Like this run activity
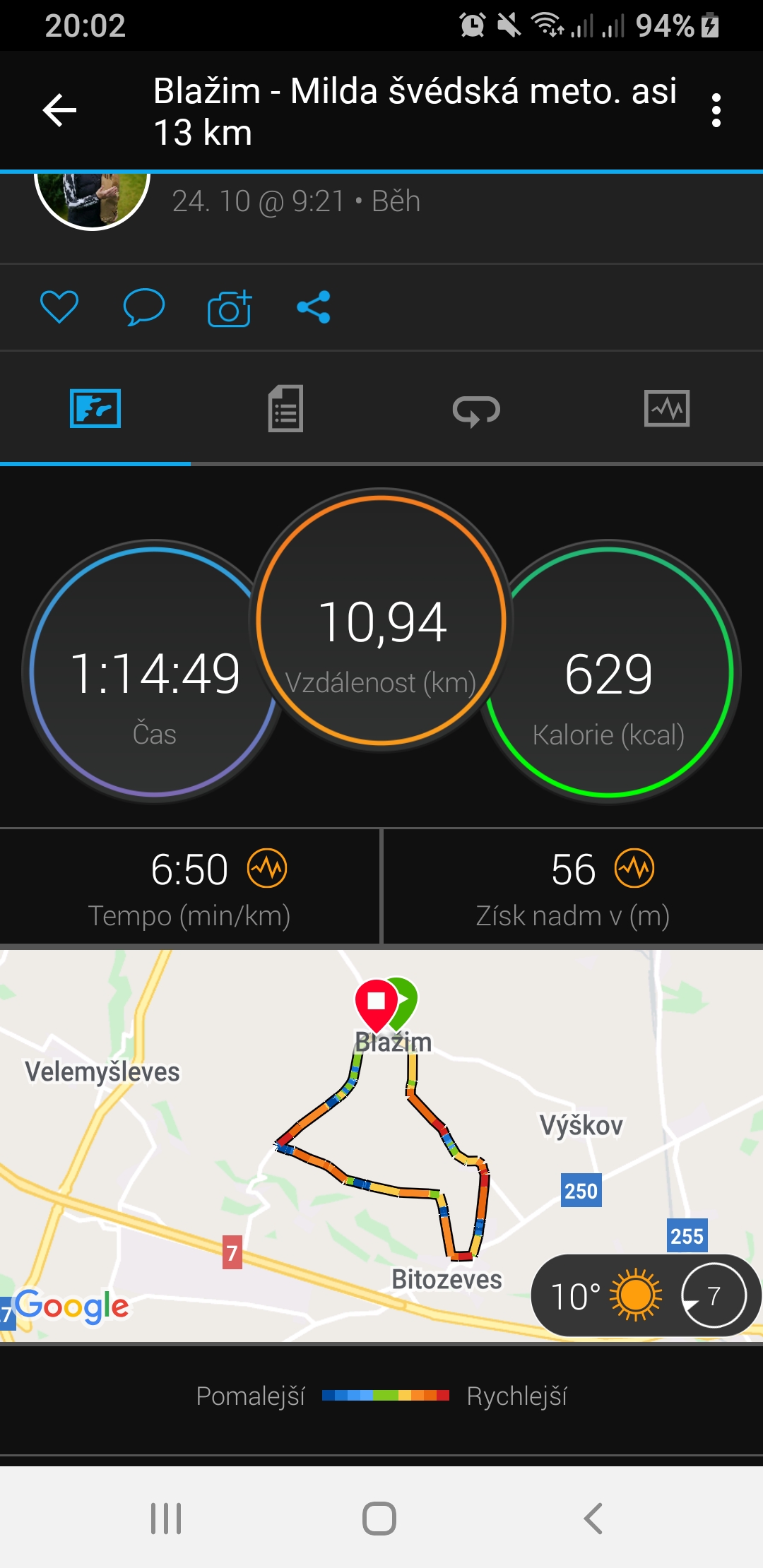 pyautogui.click(x=59, y=307)
